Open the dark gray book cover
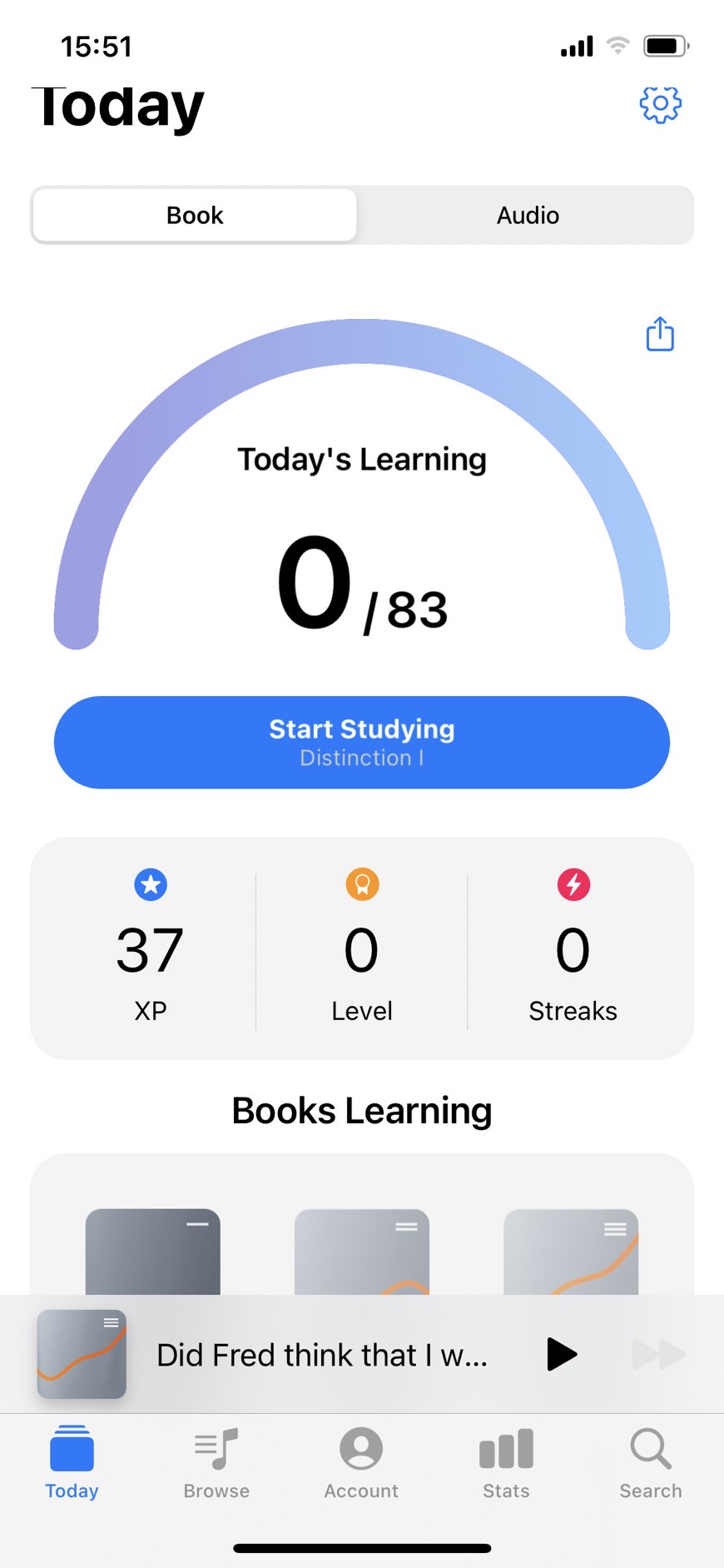 pos(153,1252)
